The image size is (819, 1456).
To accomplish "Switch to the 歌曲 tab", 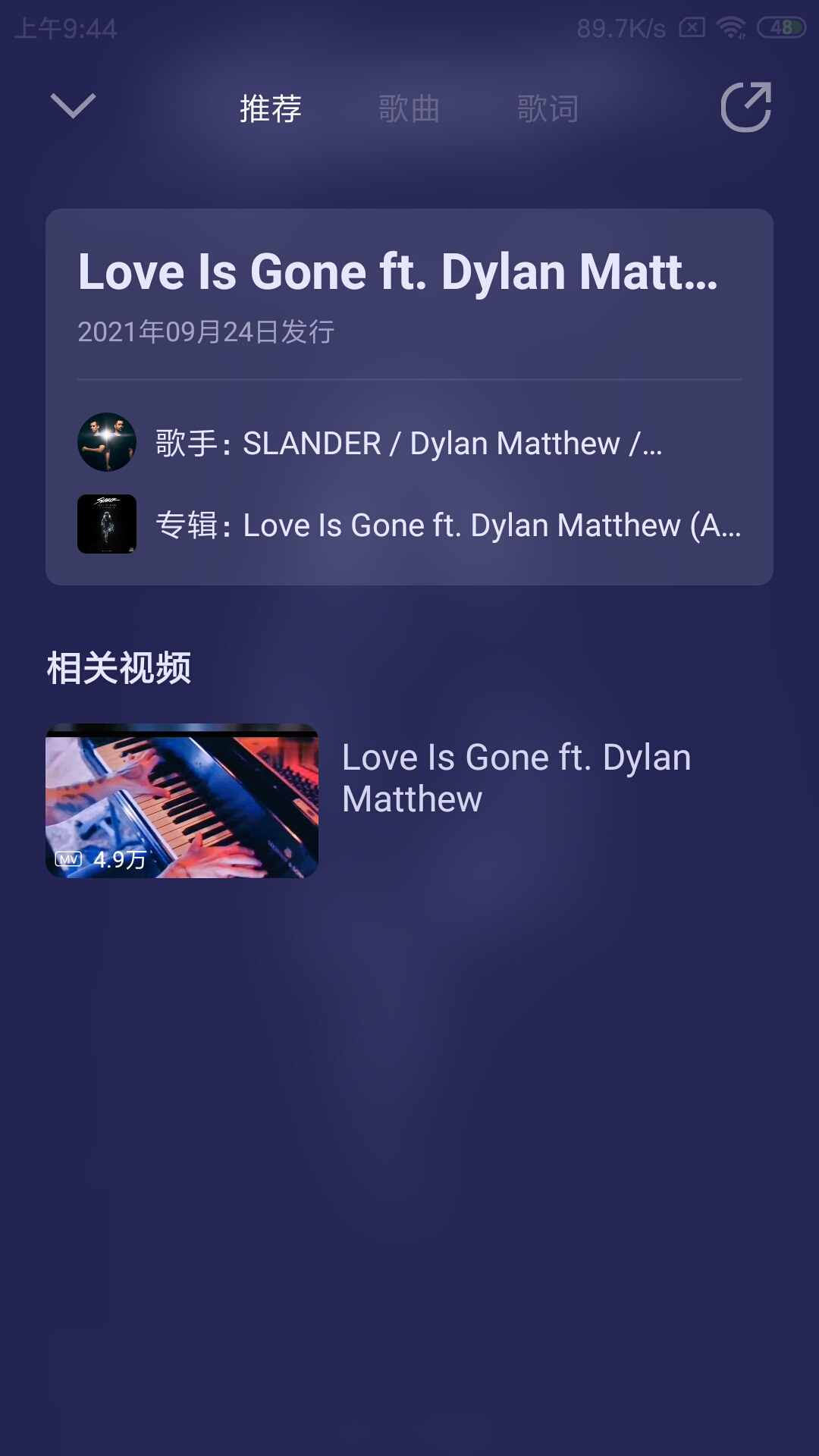I will (409, 108).
